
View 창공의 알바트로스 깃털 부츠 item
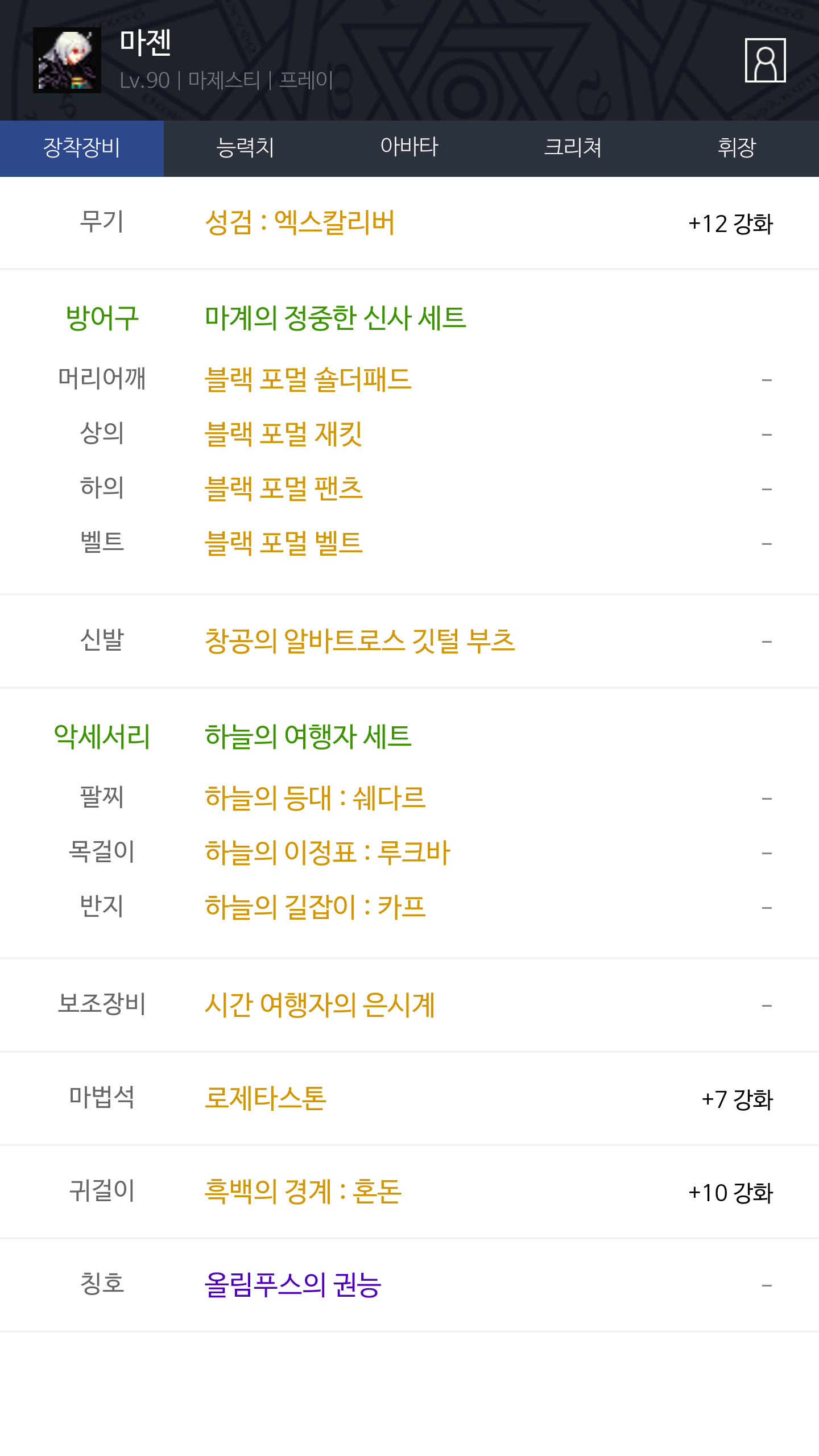tap(359, 640)
